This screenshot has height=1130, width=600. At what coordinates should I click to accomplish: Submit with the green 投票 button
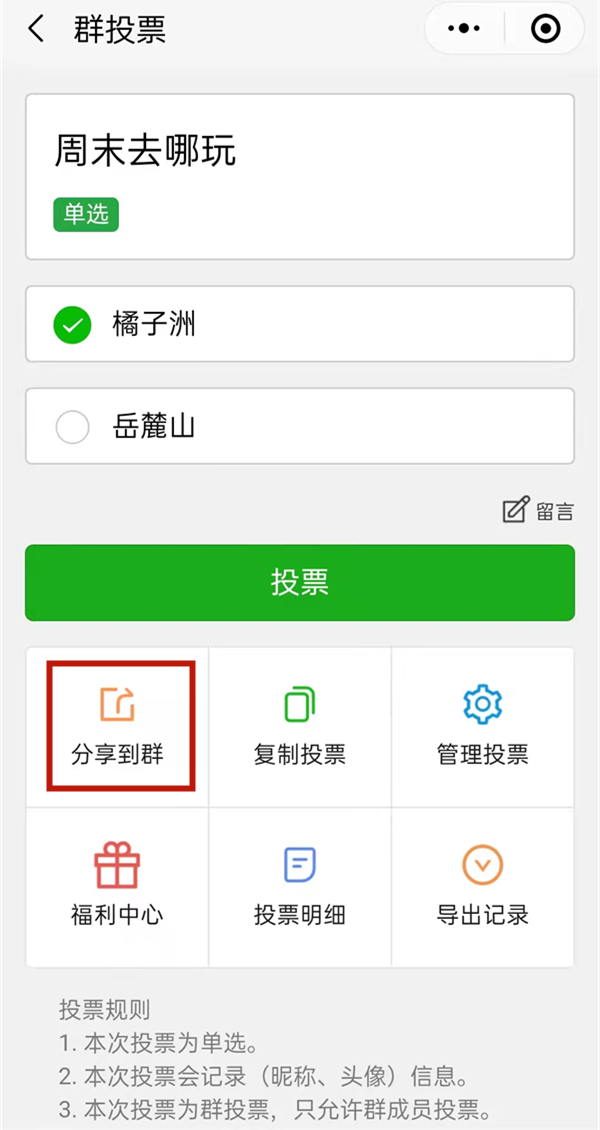point(300,582)
